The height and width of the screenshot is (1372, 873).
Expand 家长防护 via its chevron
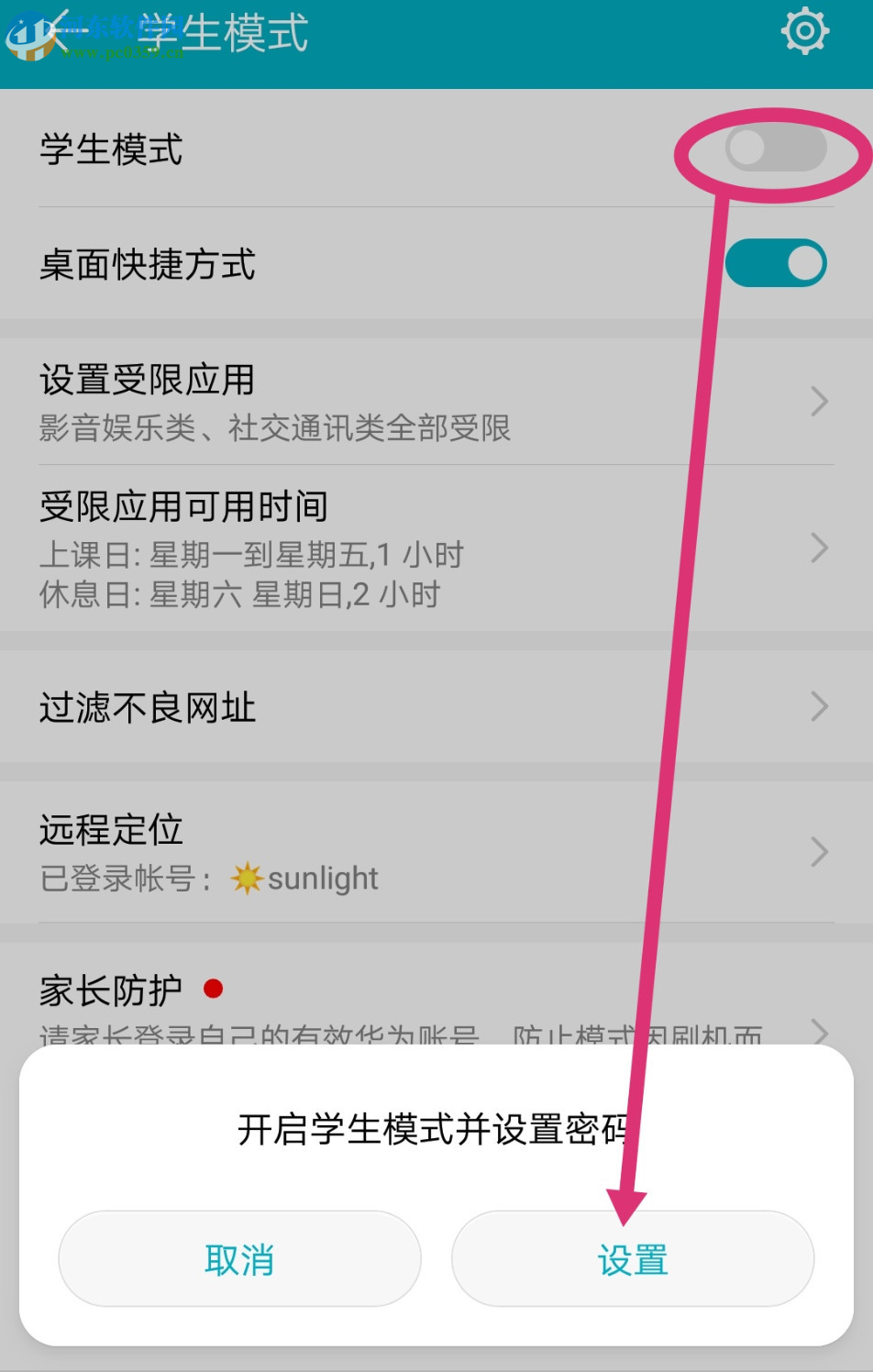819,1030
